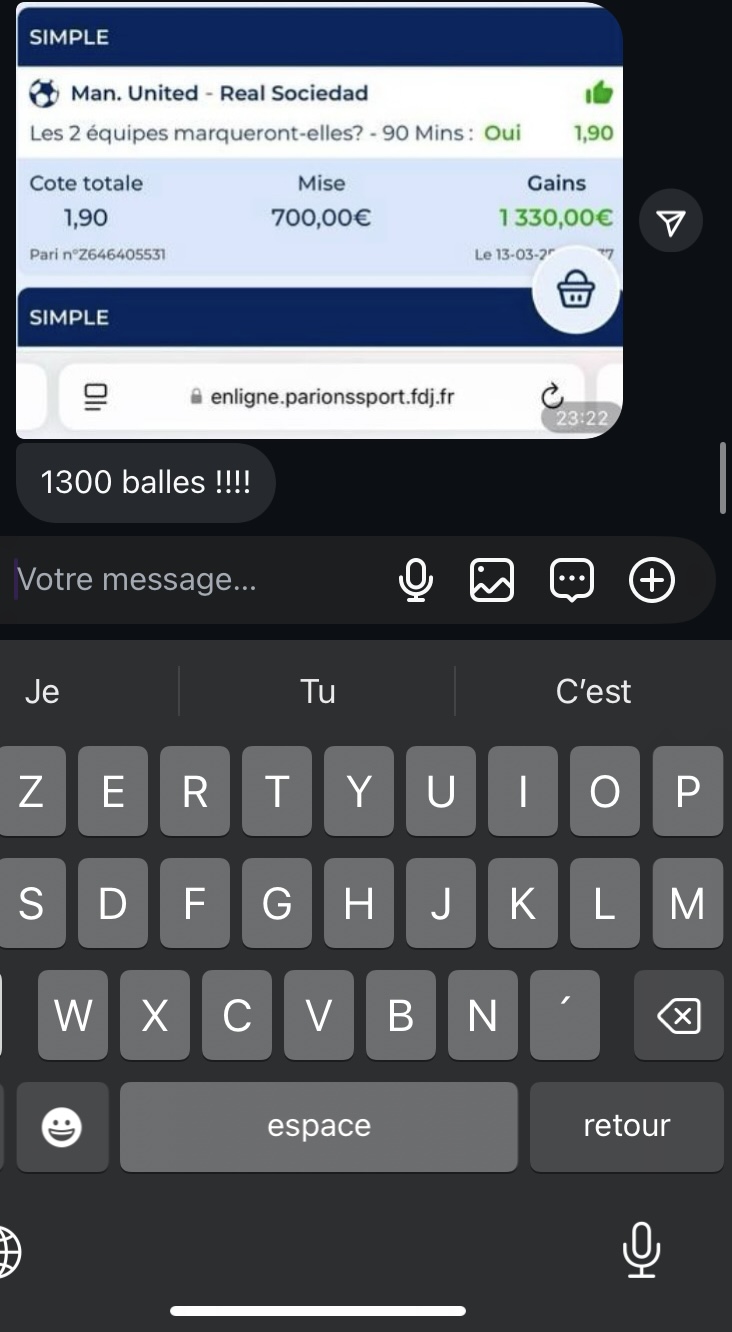This screenshot has width=732, height=1332.
Task: Focus the "Votre message..." text field
Action: [200, 580]
